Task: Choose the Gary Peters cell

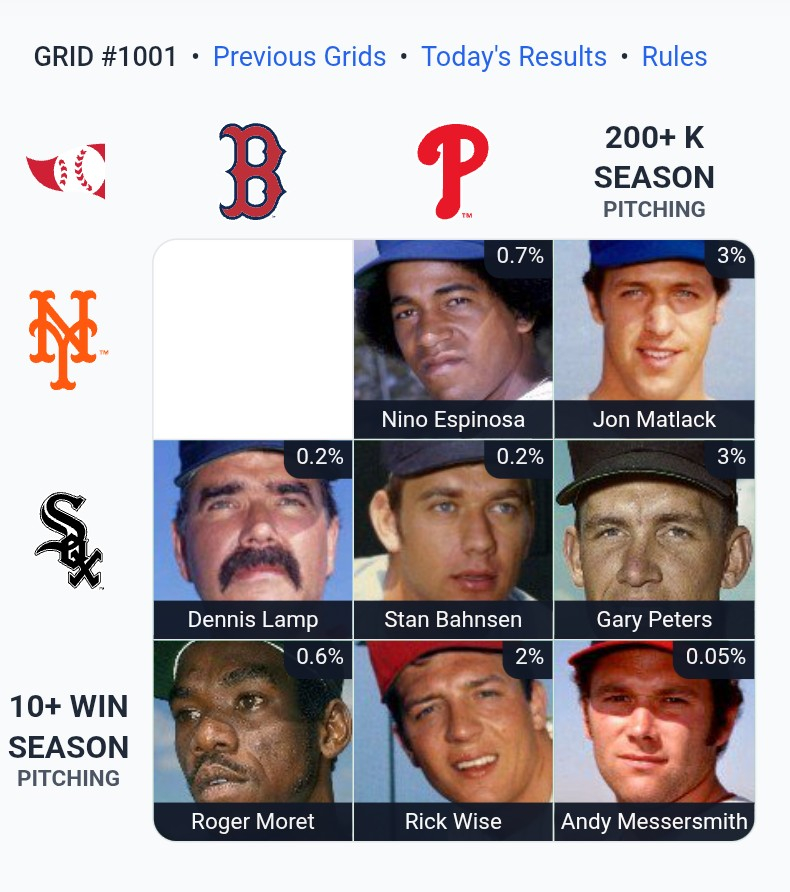Action: [x=654, y=539]
